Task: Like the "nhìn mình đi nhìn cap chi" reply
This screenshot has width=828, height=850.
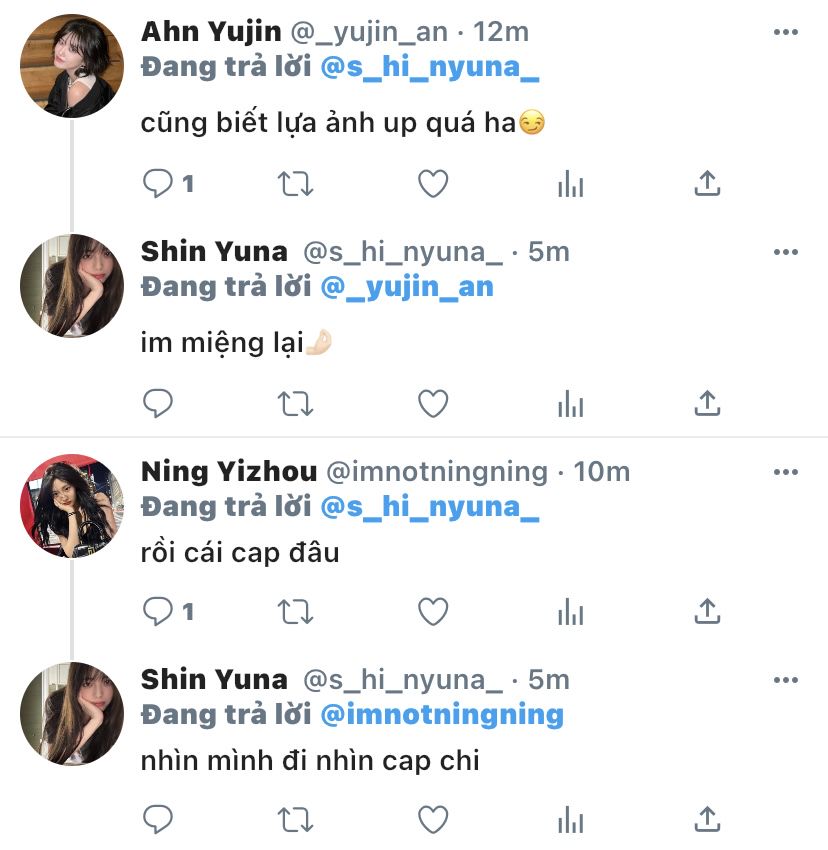Action: coord(432,820)
